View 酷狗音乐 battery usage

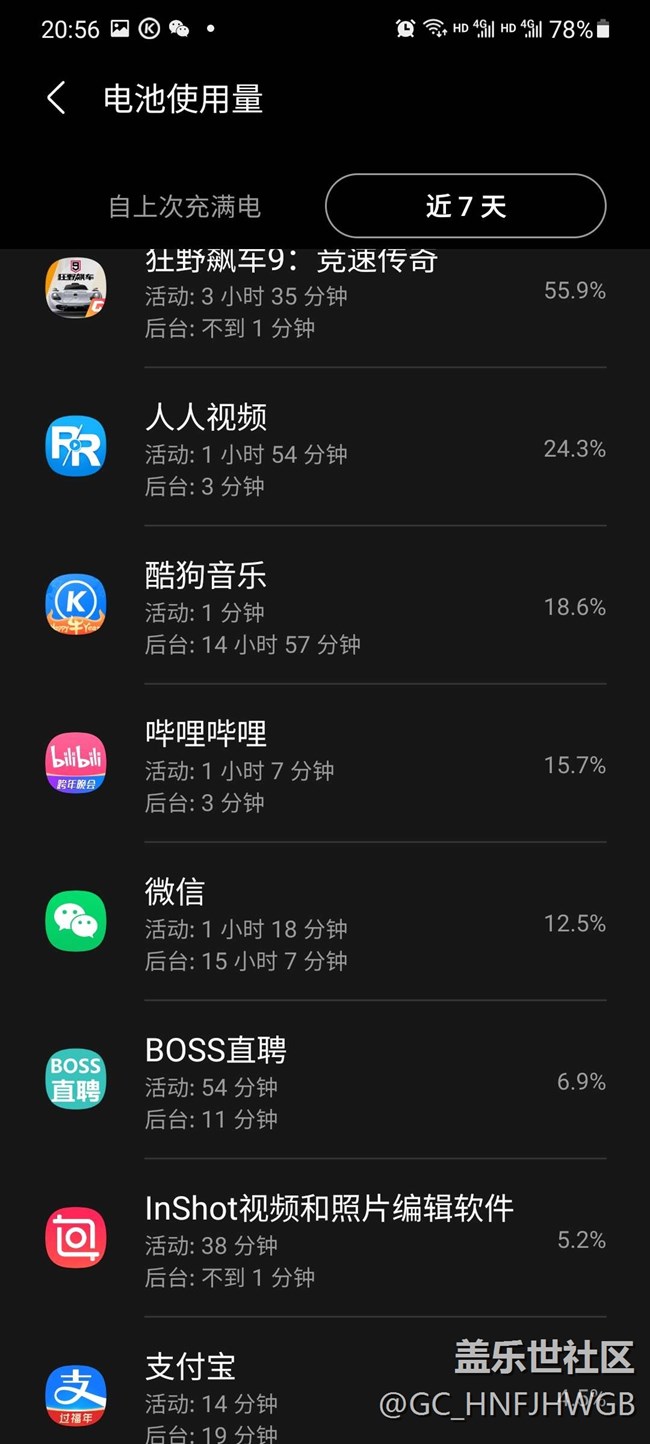(325, 606)
